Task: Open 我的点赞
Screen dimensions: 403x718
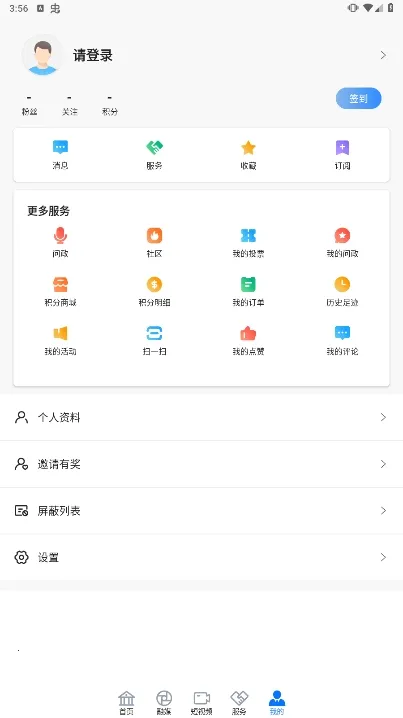Action: [248, 341]
